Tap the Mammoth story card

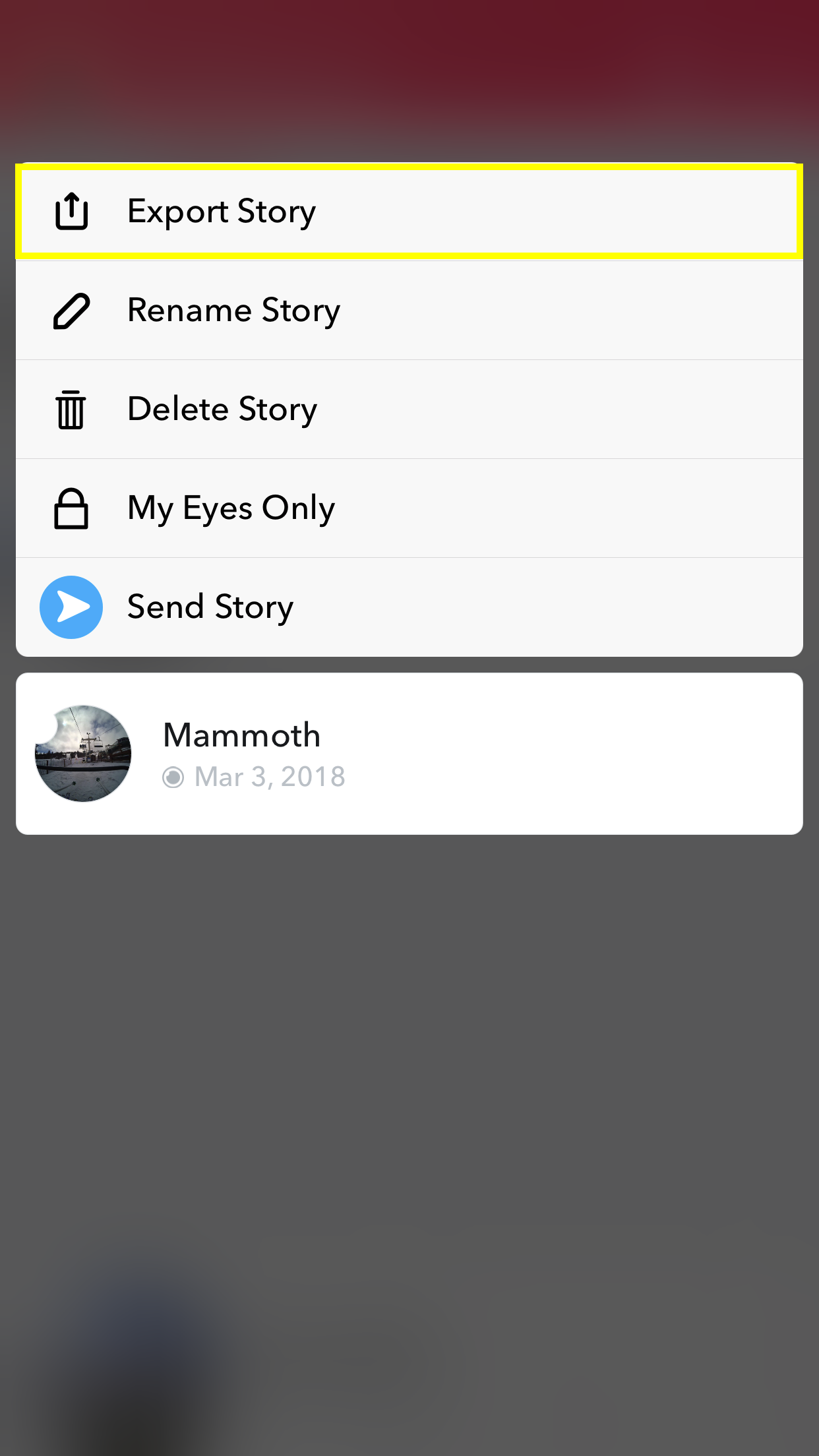(x=409, y=752)
